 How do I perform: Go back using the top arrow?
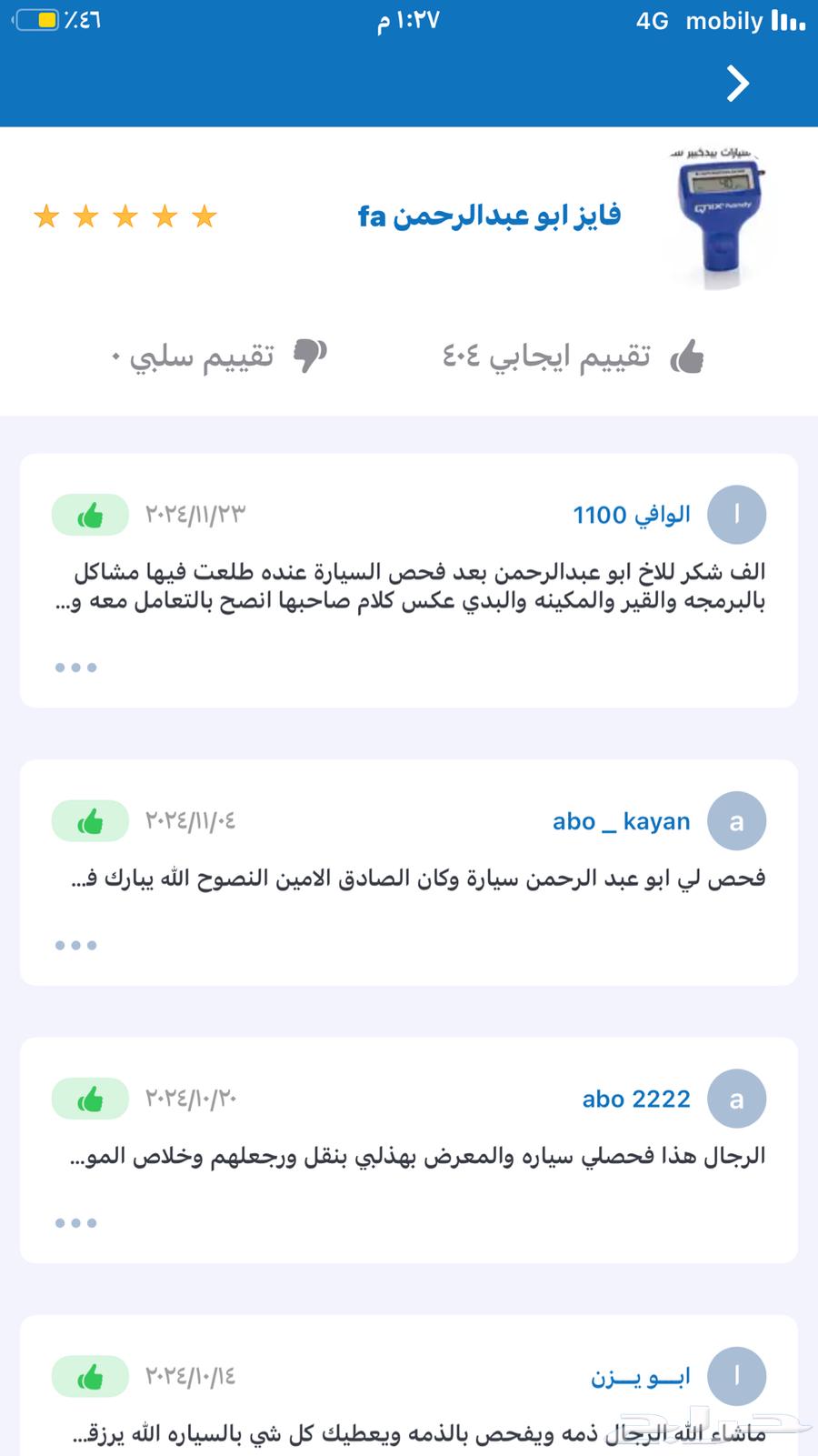click(x=736, y=84)
